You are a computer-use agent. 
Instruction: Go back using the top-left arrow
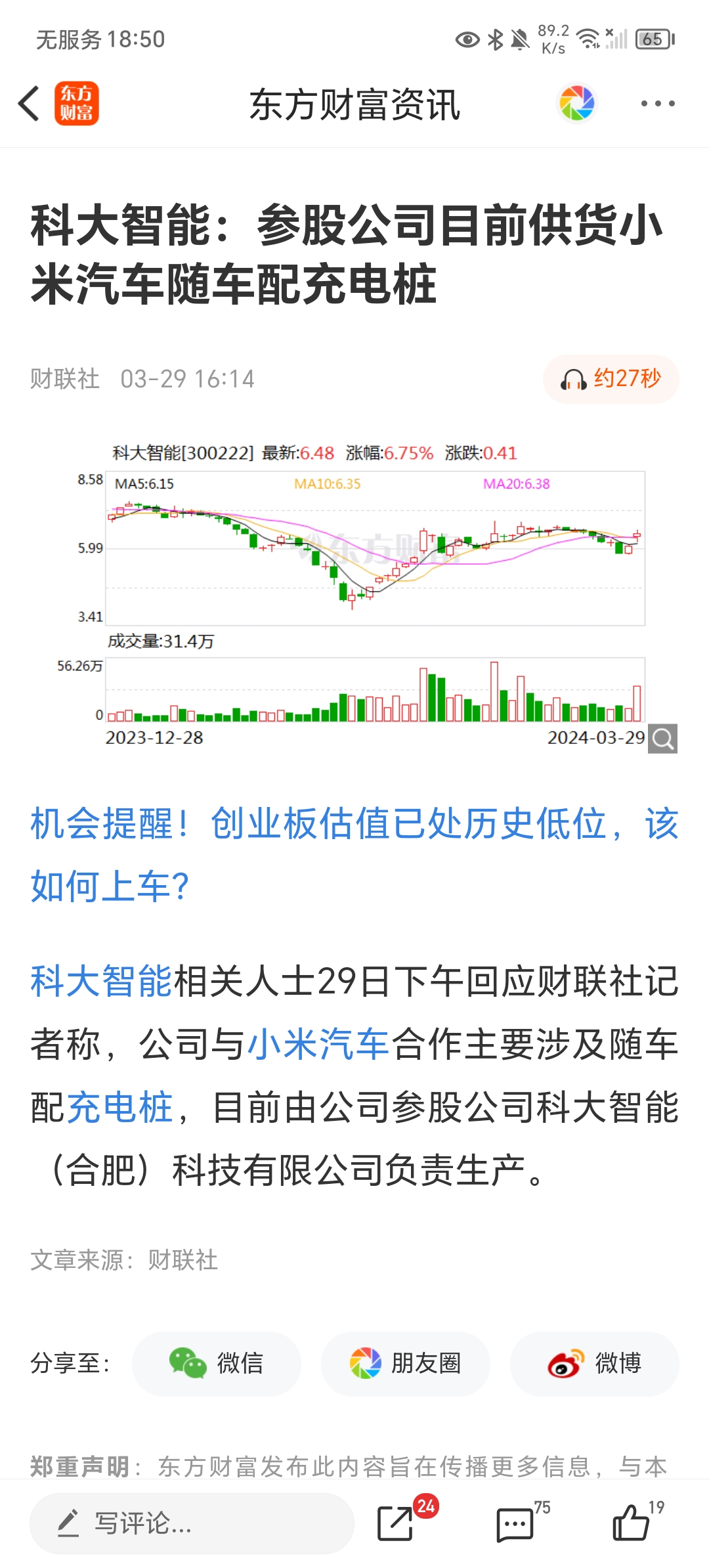pyautogui.click(x=29, y=104)
